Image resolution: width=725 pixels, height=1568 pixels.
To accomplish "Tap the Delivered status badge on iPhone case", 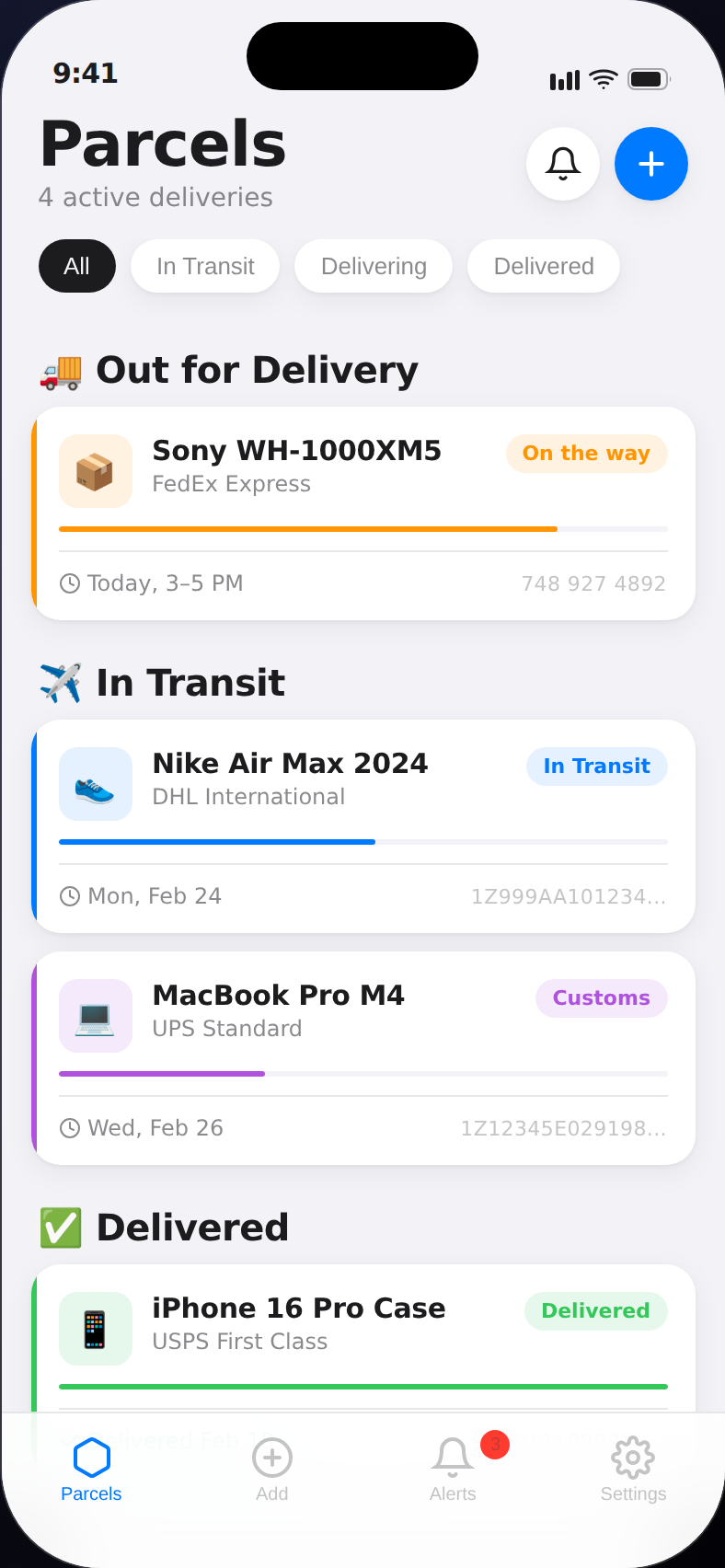I will click(595, 1310).
